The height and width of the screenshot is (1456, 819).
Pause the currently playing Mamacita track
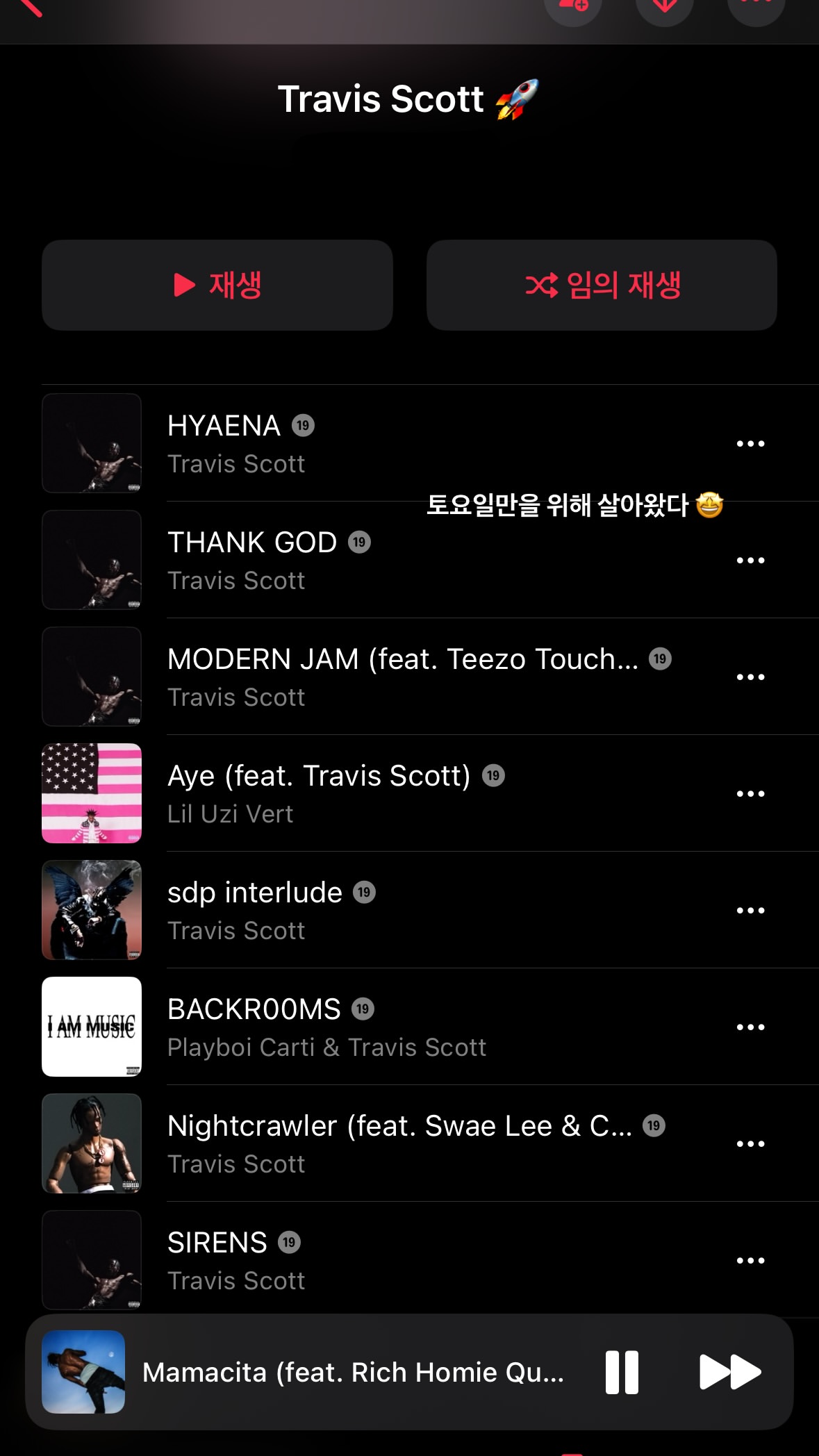622,1373
